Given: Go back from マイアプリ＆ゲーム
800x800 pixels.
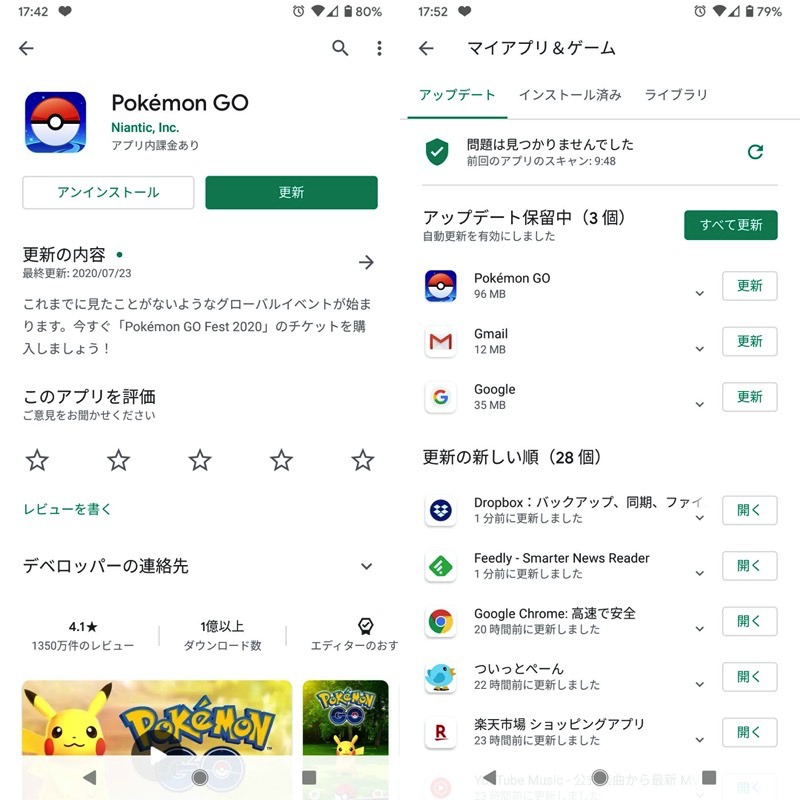Looking at the screenshot, I should tap(426, 48).
